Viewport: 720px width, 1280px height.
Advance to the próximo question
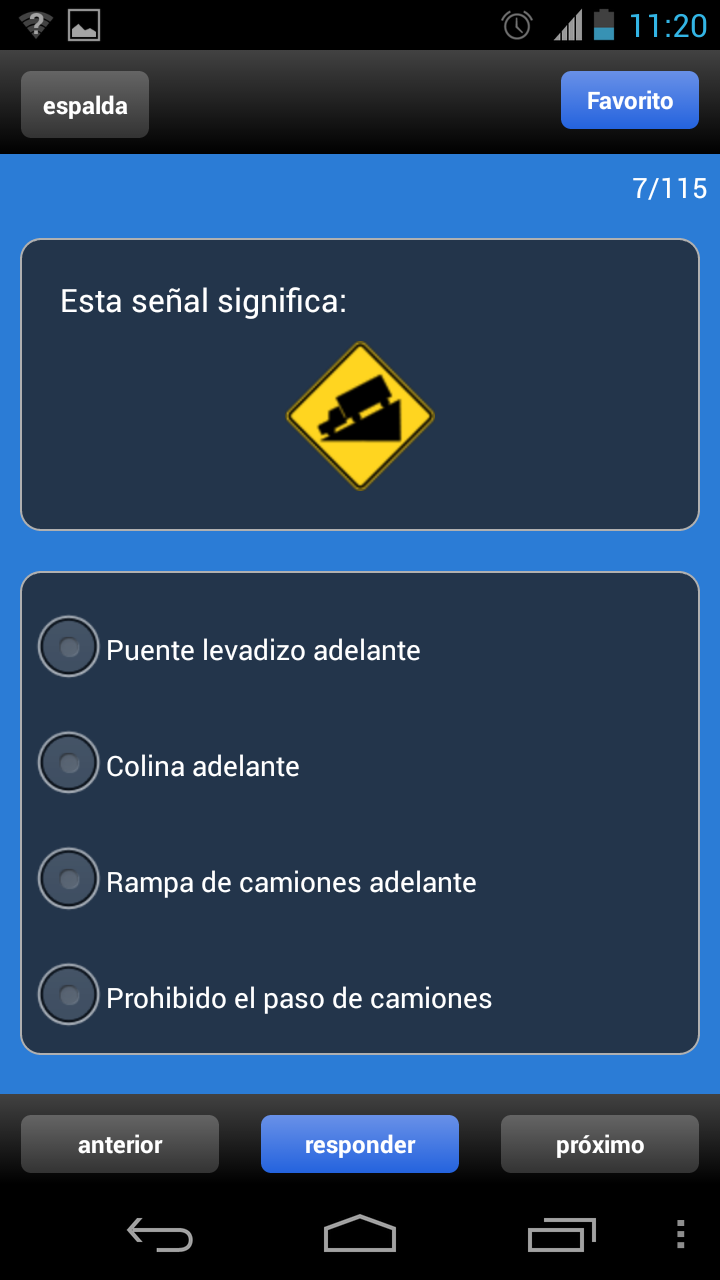point(599,1144)
